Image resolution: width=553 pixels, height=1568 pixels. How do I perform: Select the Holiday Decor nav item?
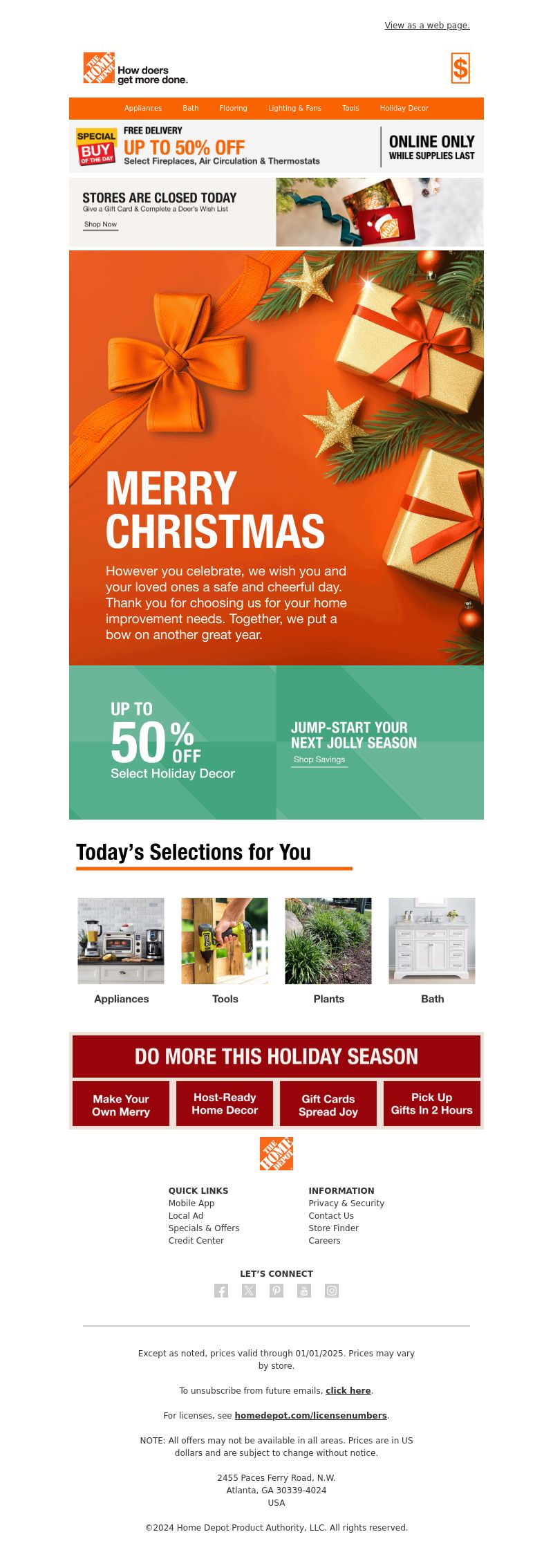(404, 109)
